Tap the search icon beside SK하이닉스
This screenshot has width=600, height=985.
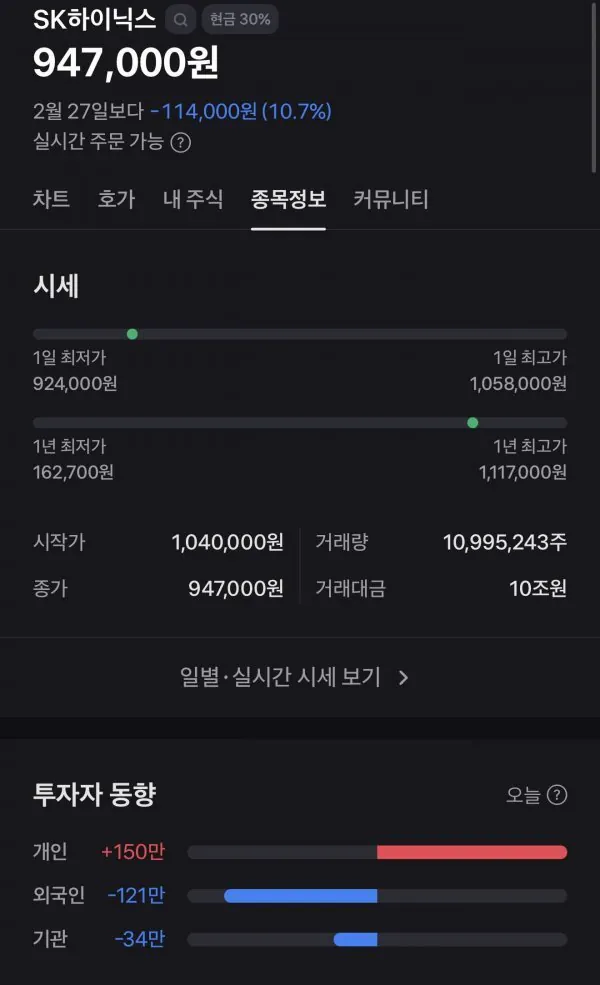pyautogui.click(x=181, y=19)
